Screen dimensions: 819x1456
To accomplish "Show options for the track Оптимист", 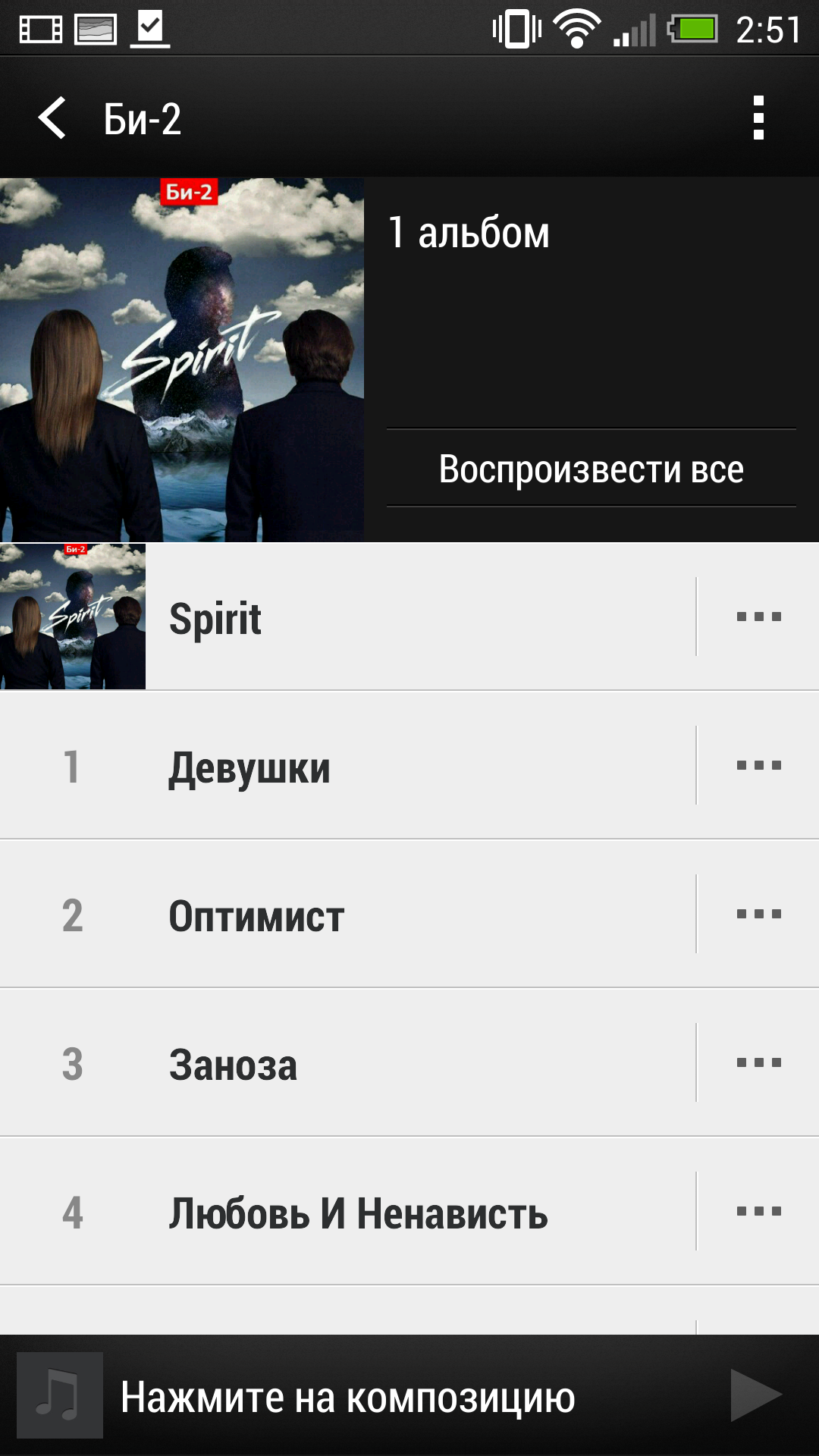I will coord(758,915).
